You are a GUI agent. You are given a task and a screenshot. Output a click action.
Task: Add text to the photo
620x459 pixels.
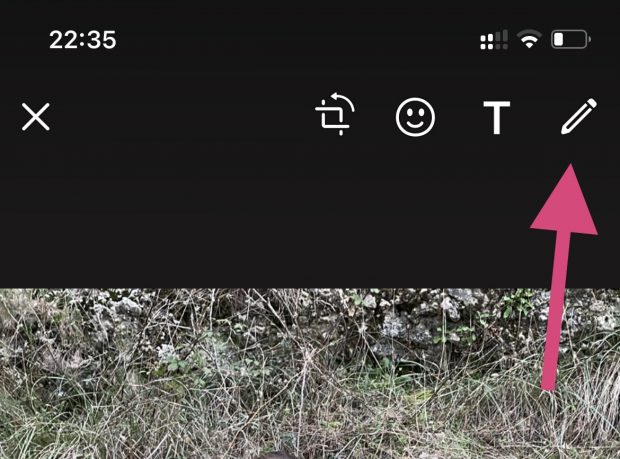496,119
